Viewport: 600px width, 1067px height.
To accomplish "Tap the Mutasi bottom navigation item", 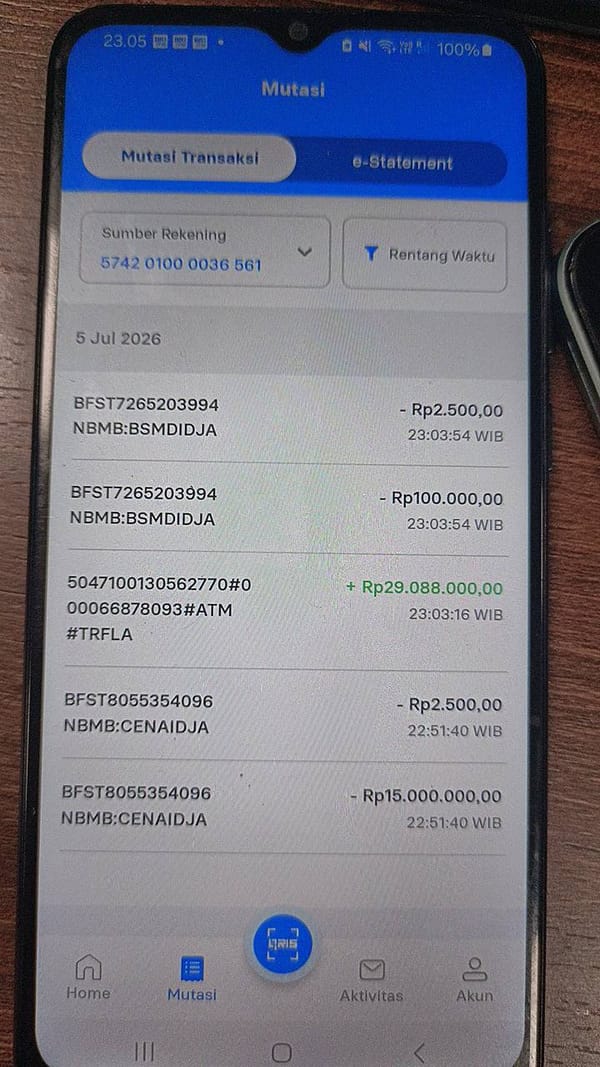I will click(192, 979).
